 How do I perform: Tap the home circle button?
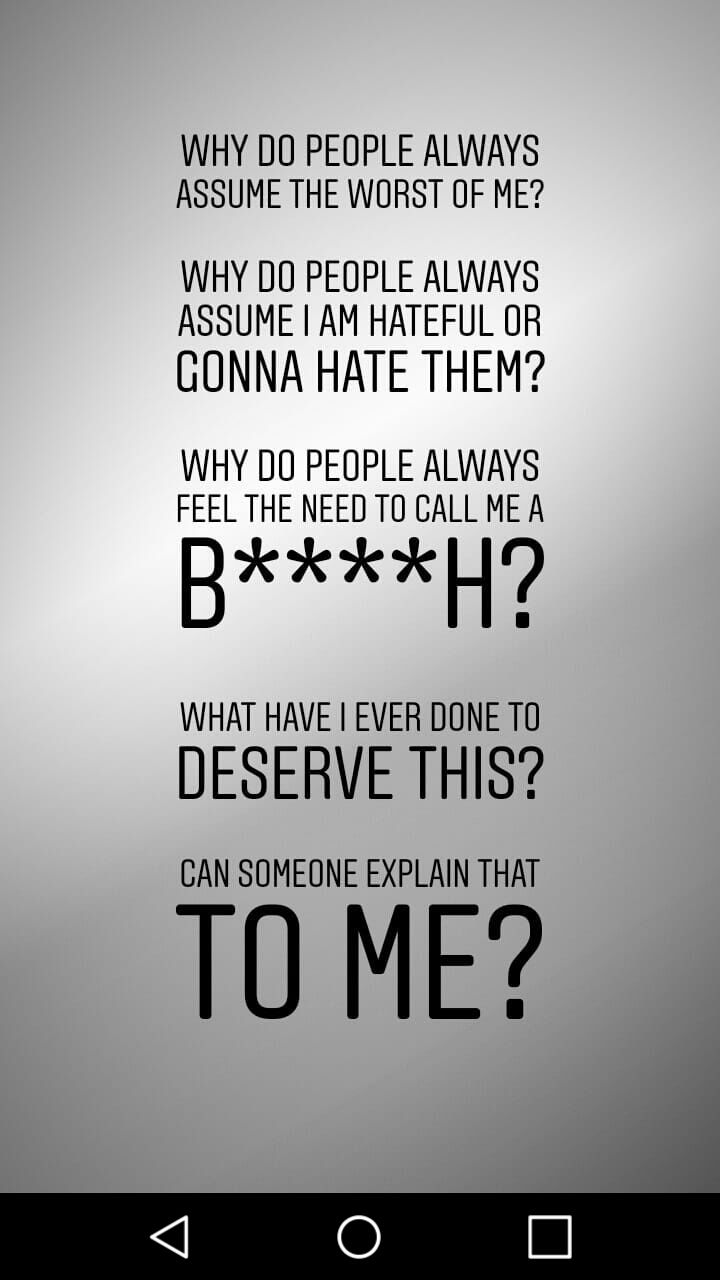coord(359,1236)
